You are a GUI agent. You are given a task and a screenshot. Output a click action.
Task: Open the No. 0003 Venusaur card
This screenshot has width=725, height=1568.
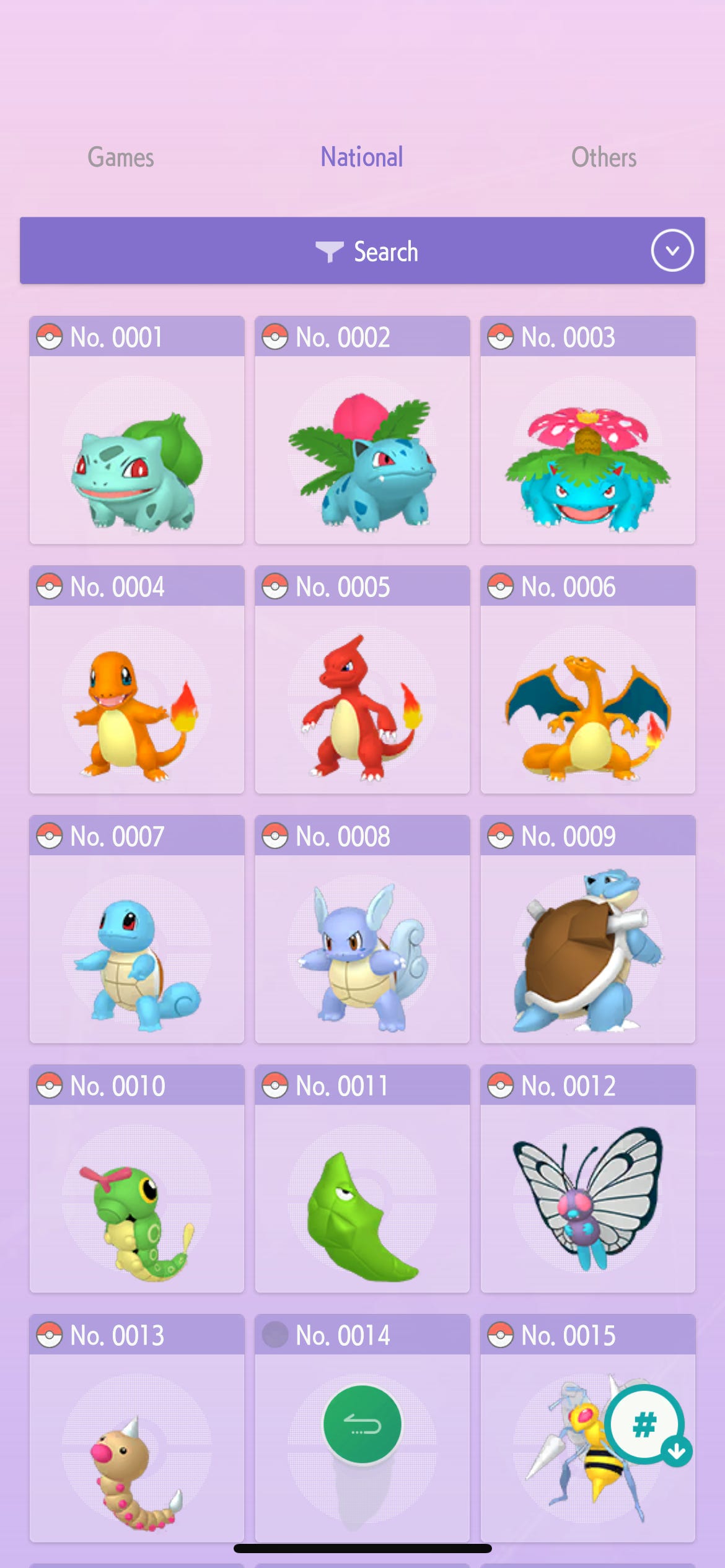pos(588,430)
